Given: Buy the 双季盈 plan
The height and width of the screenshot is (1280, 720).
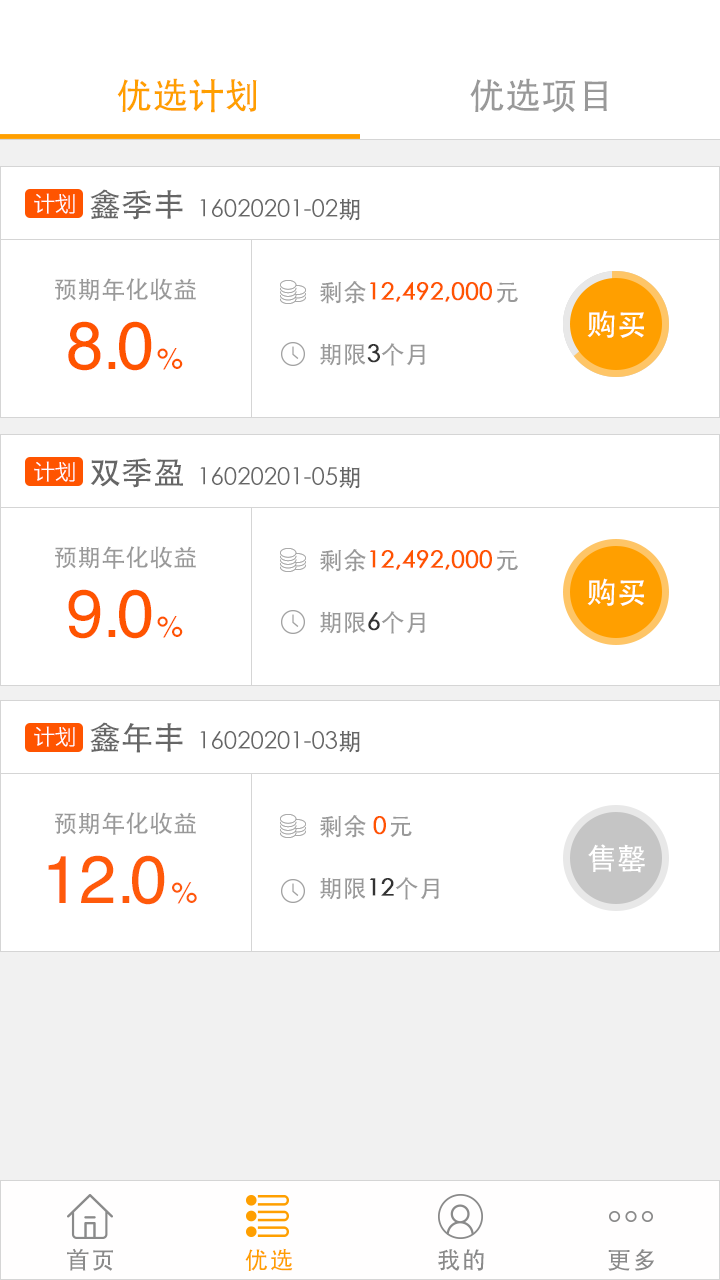Looking at the screenshot, I should (615, 592).
